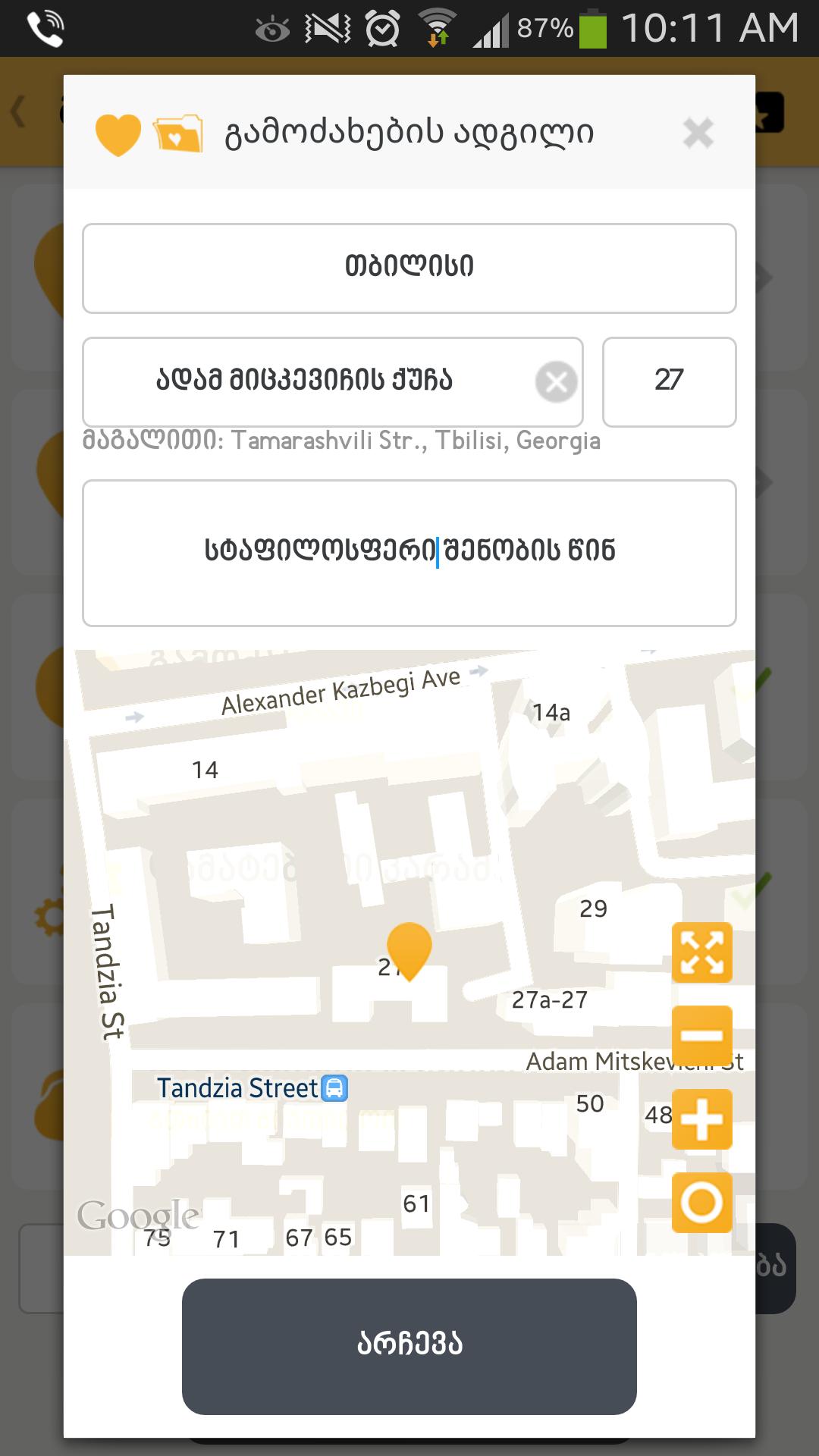
Task: Center map on my location
Action: point(701,1202)
